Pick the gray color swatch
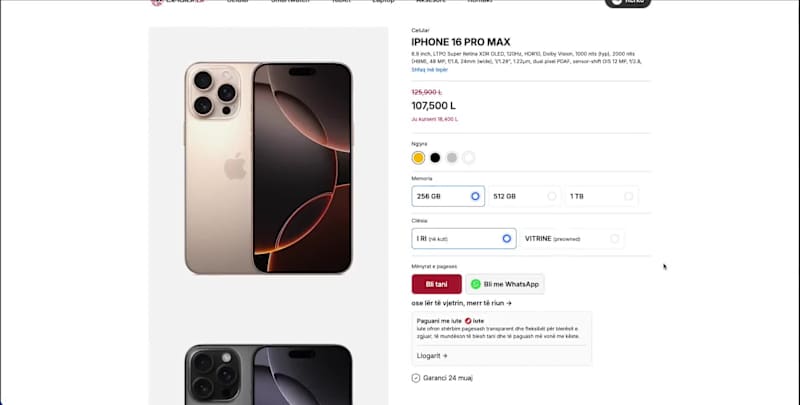Screen dimensions: 800x405 click(x=452, y=157)
